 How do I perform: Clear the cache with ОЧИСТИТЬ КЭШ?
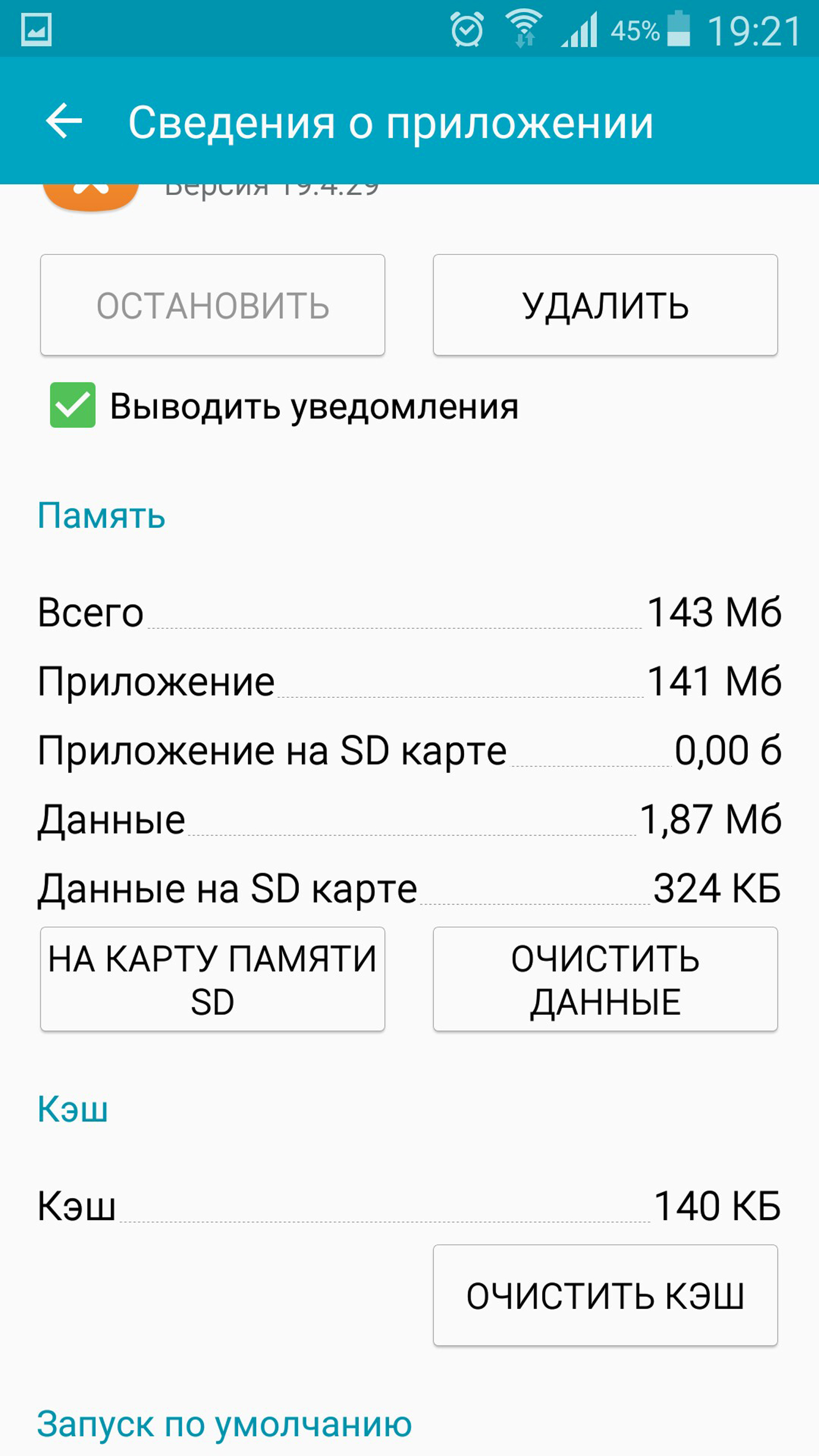tap(606, 1295)
